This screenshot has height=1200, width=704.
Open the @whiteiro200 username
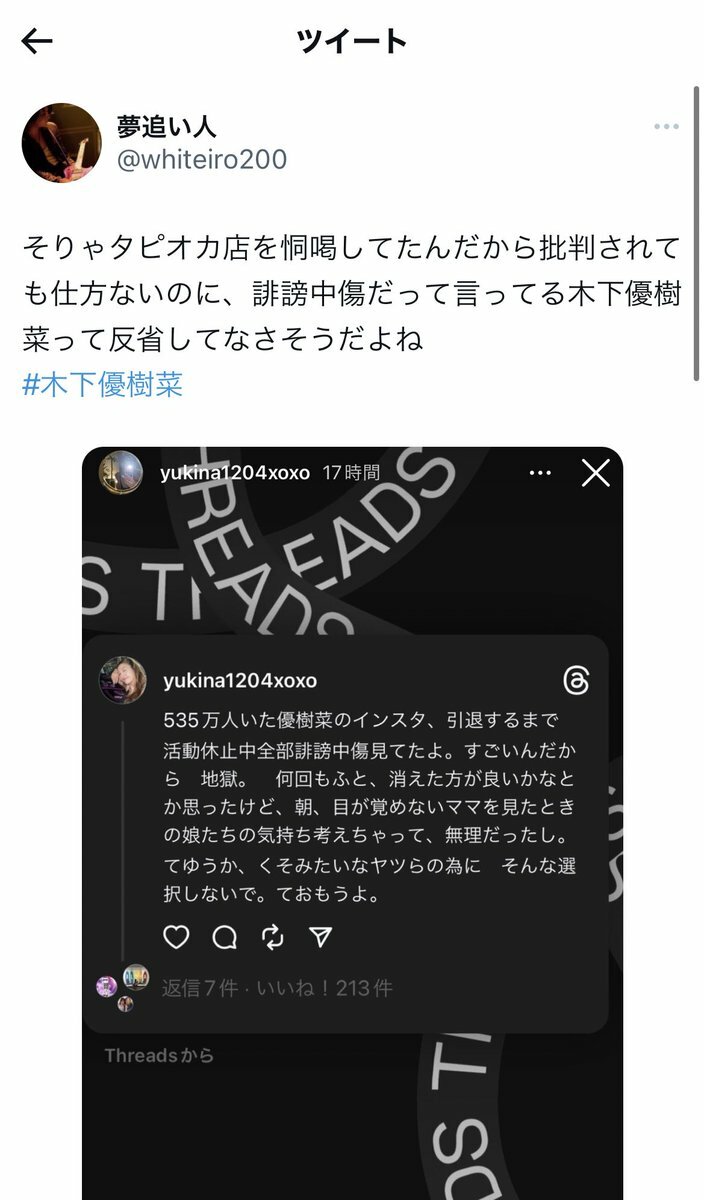click(x=202, y=159)
